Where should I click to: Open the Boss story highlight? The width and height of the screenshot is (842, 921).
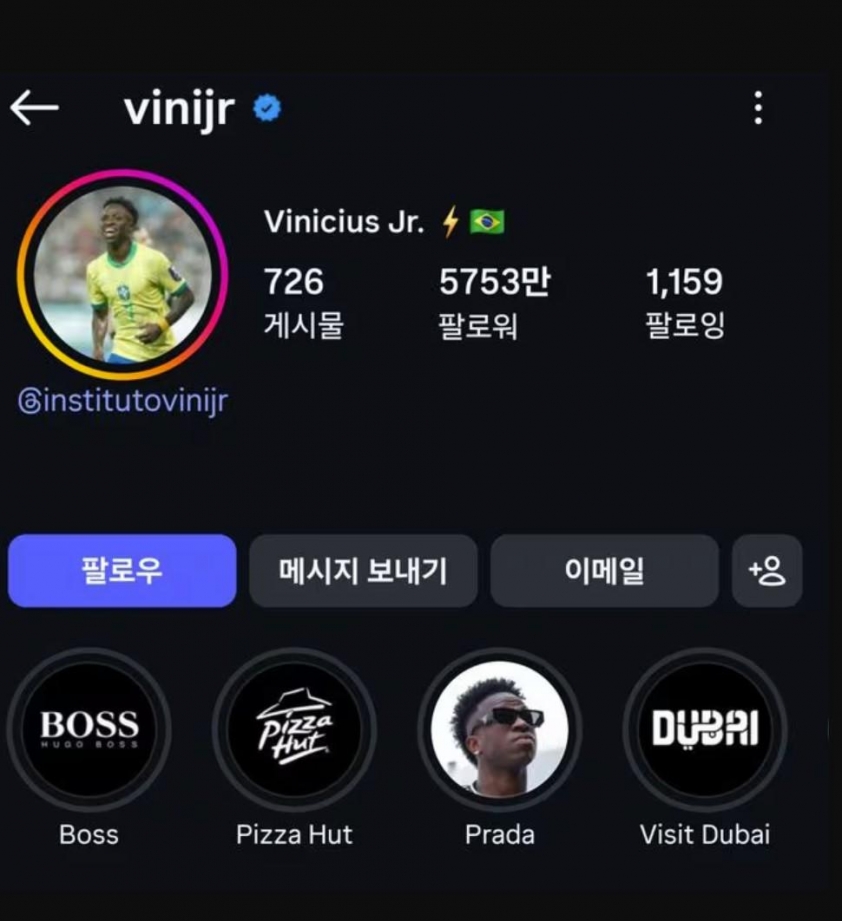coord(88,731)
